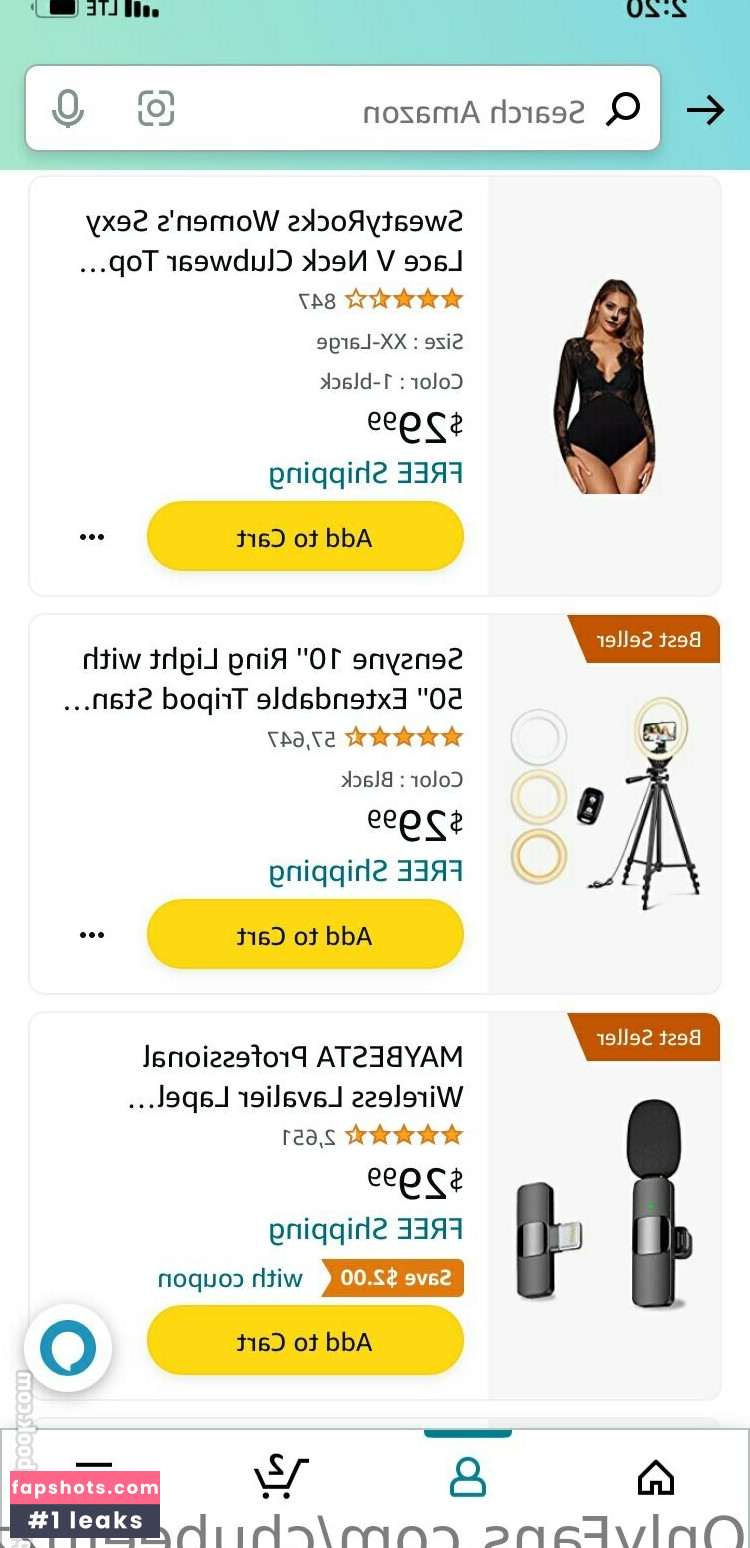Add the Sensyne Ring Light to cart

[x=305, y=935]
